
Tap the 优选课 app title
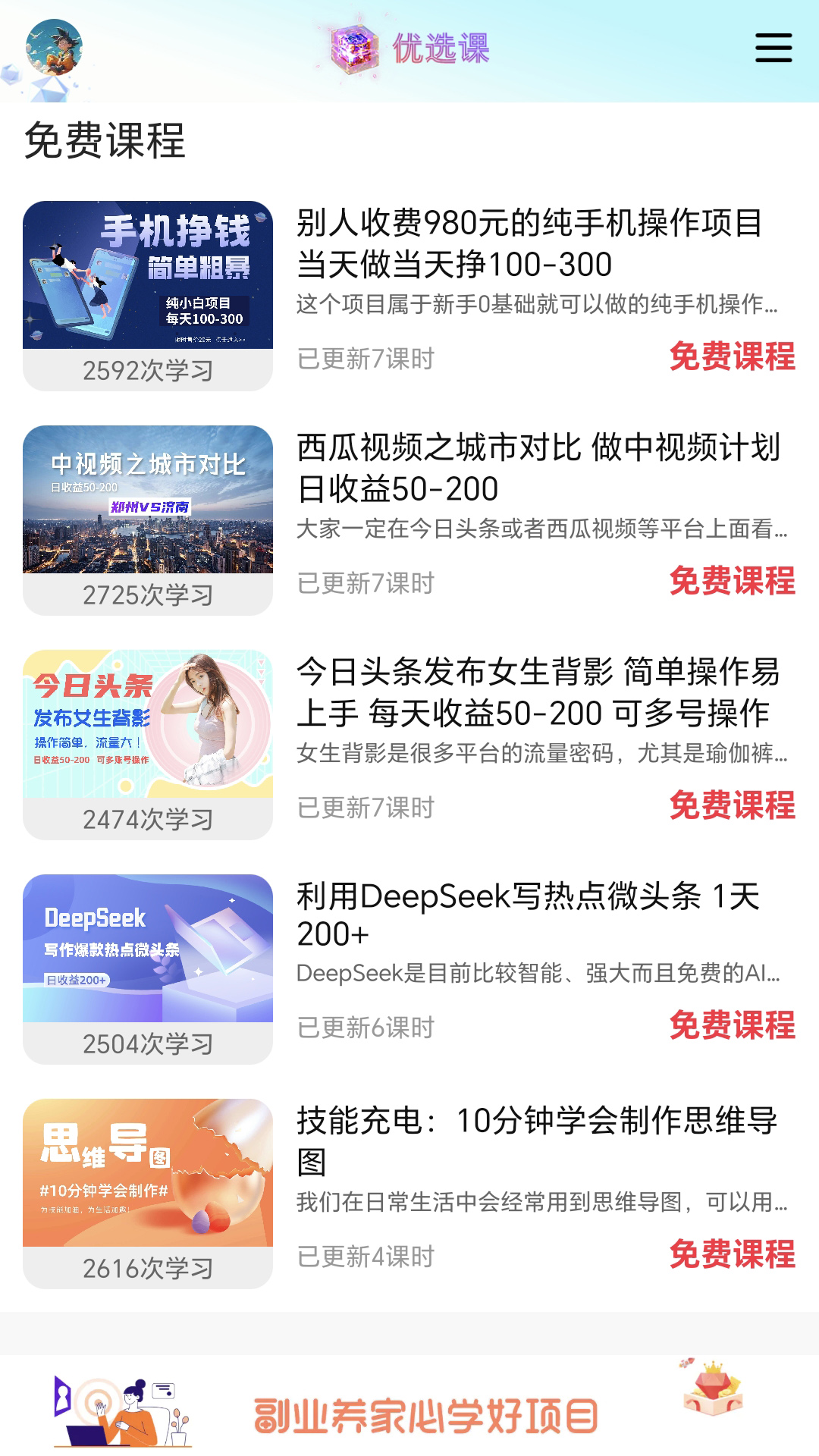(x=440, y=49)
